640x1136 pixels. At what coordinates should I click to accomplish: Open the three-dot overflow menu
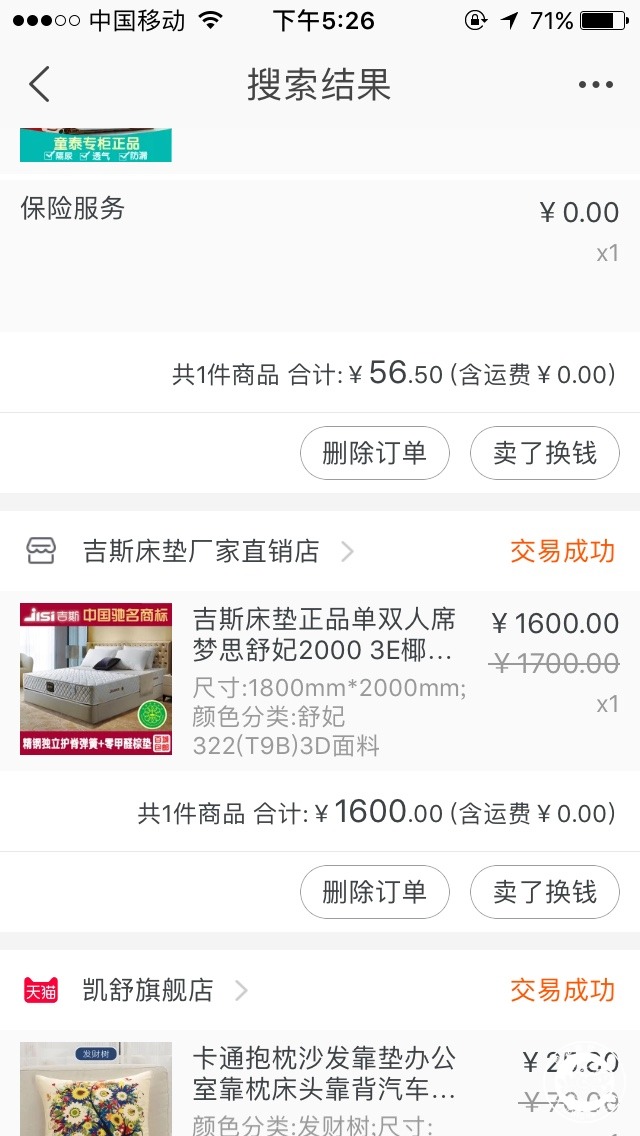click(x=596, y=85)
